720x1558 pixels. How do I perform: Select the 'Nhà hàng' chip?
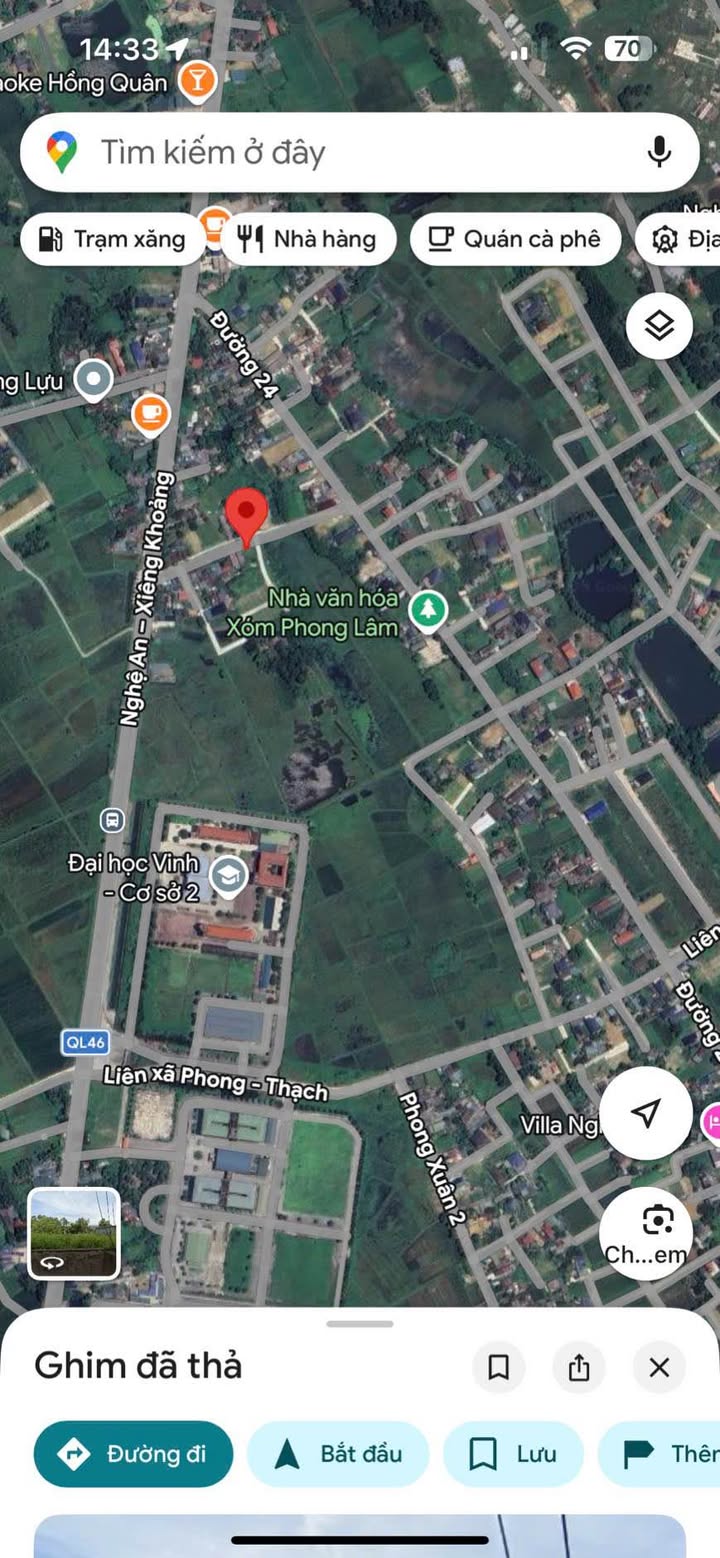pyautogui.click(x=308, y=239)
